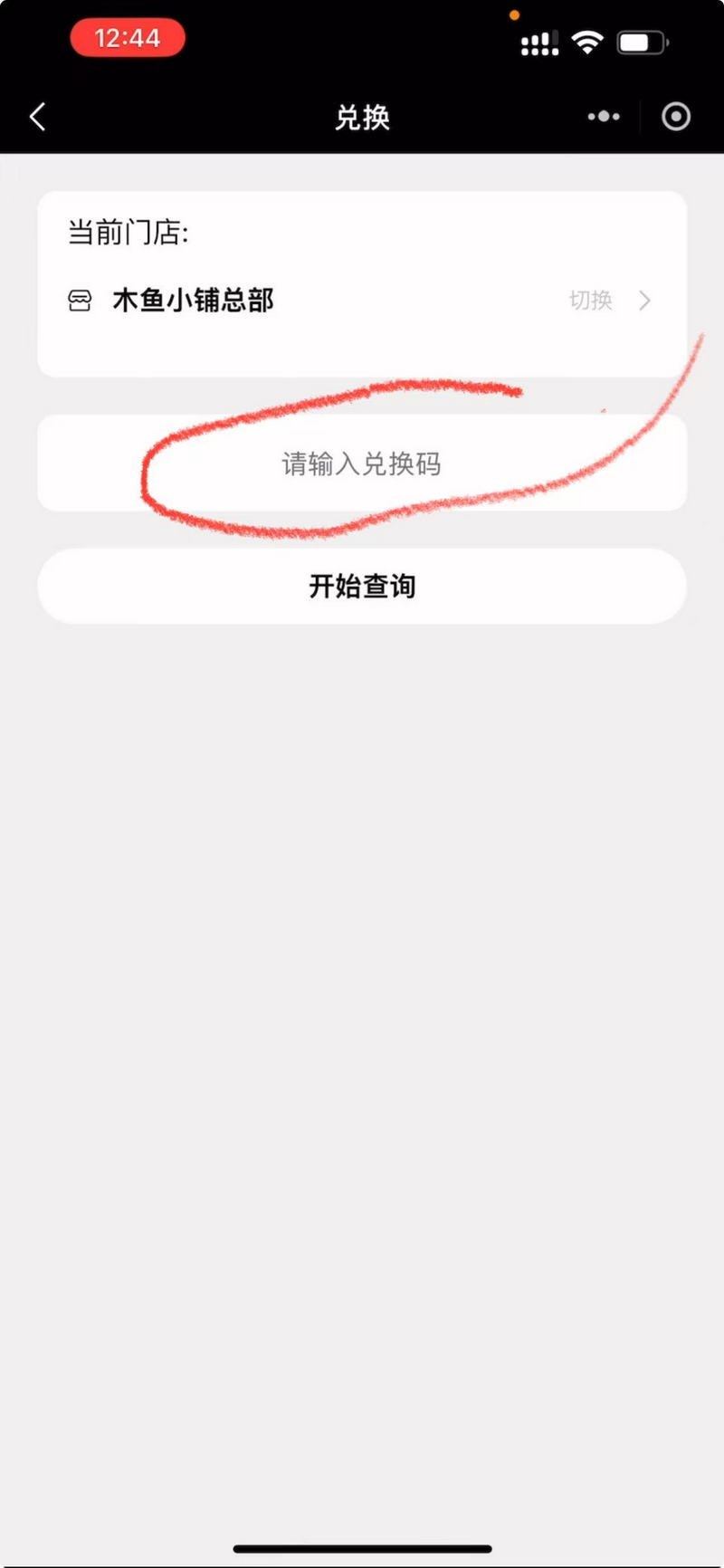Focus the 请输入兑换码 input field

(x=362, y=464)
